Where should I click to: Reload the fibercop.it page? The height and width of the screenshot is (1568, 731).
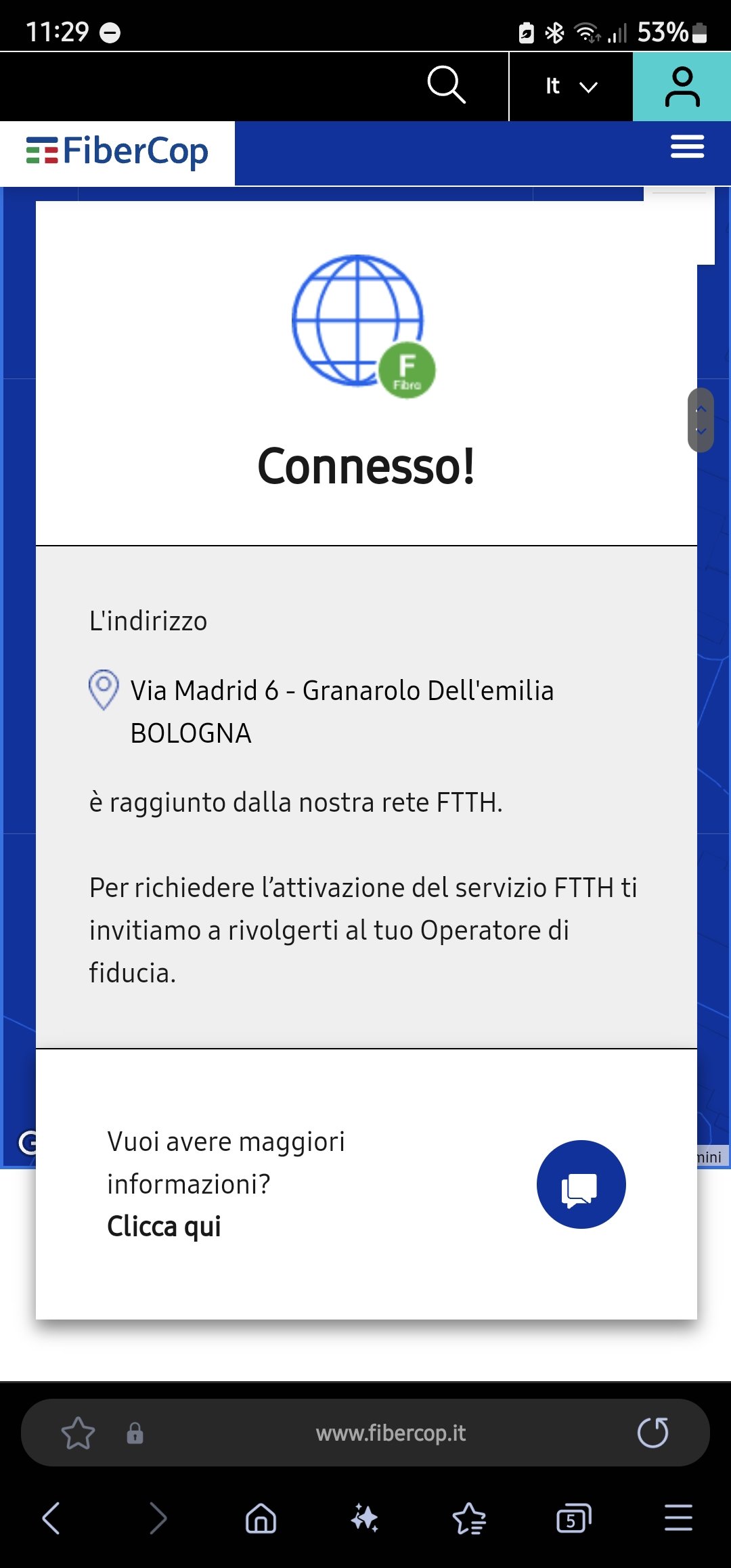coord(653,1433)
